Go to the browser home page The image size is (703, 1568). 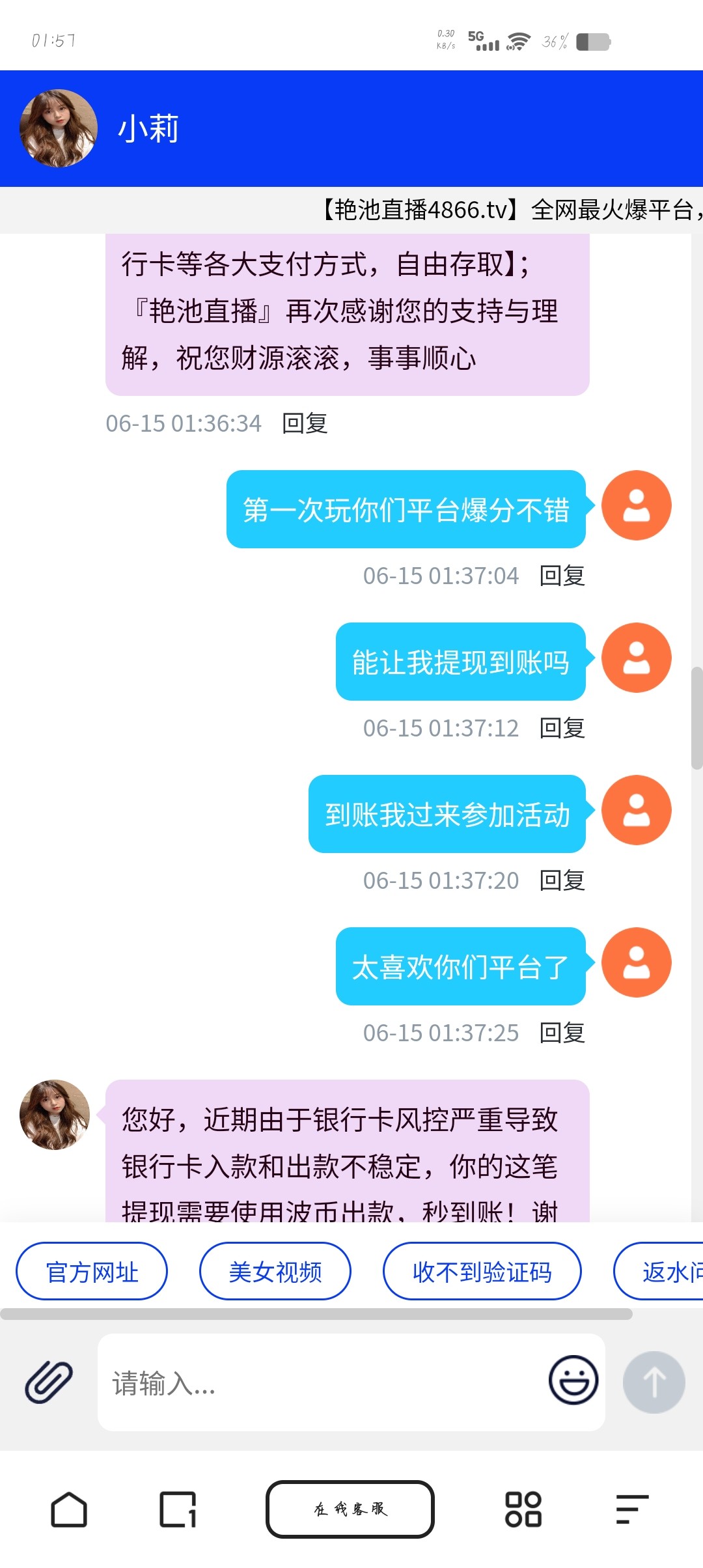tap(69, 1509)
